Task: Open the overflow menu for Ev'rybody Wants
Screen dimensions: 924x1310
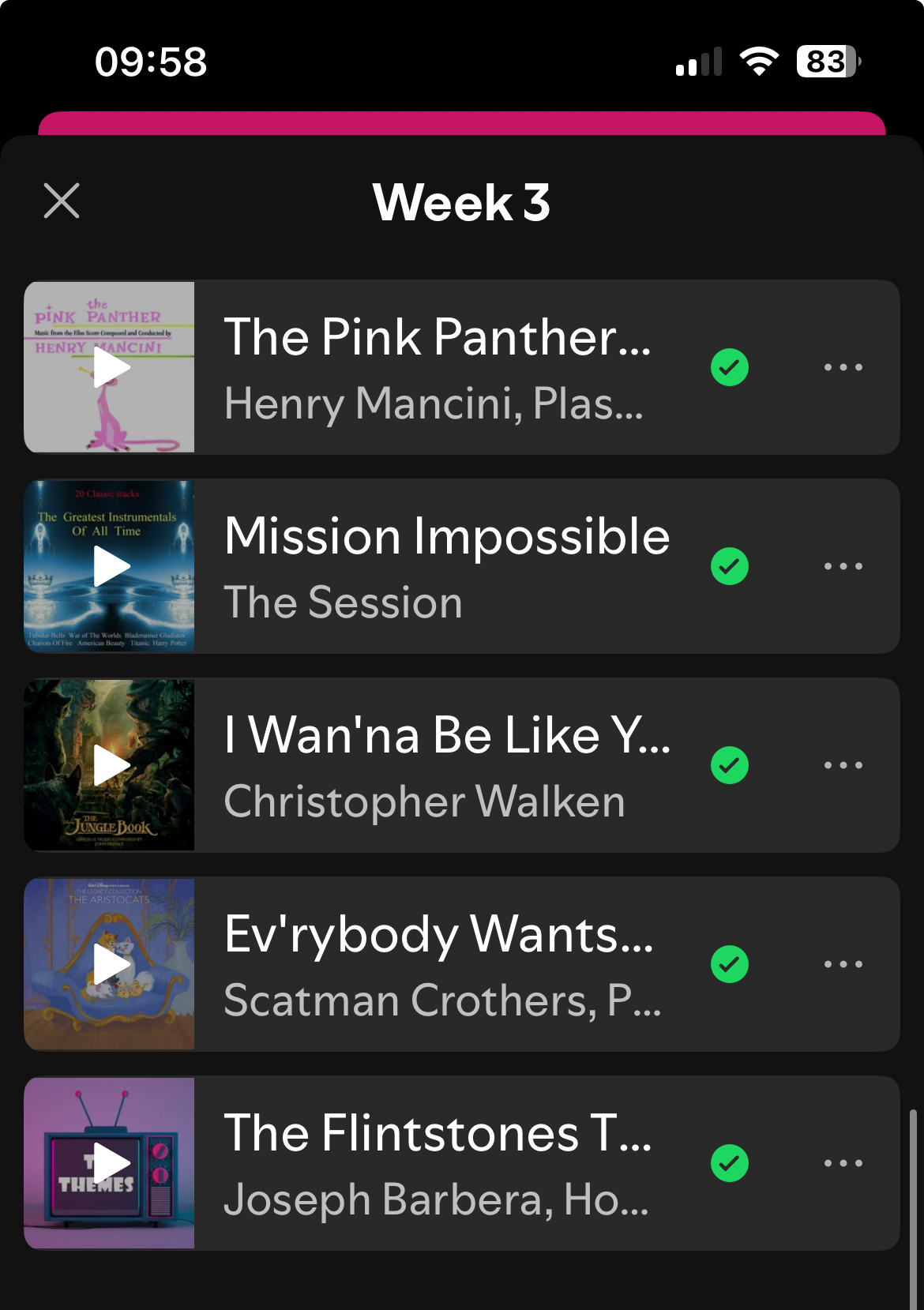Action: click(843, 964)
